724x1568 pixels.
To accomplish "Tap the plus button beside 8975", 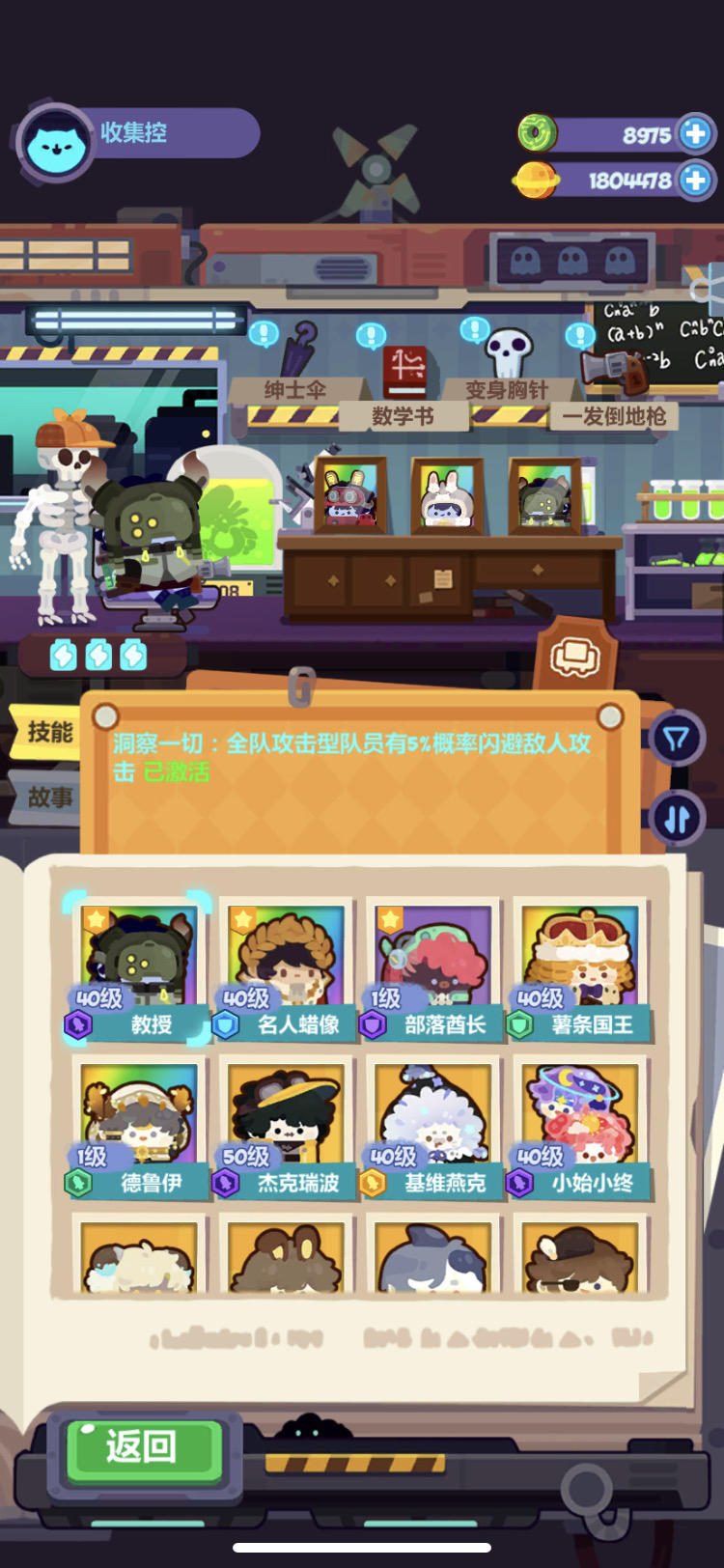I will [x=694, y=133].
